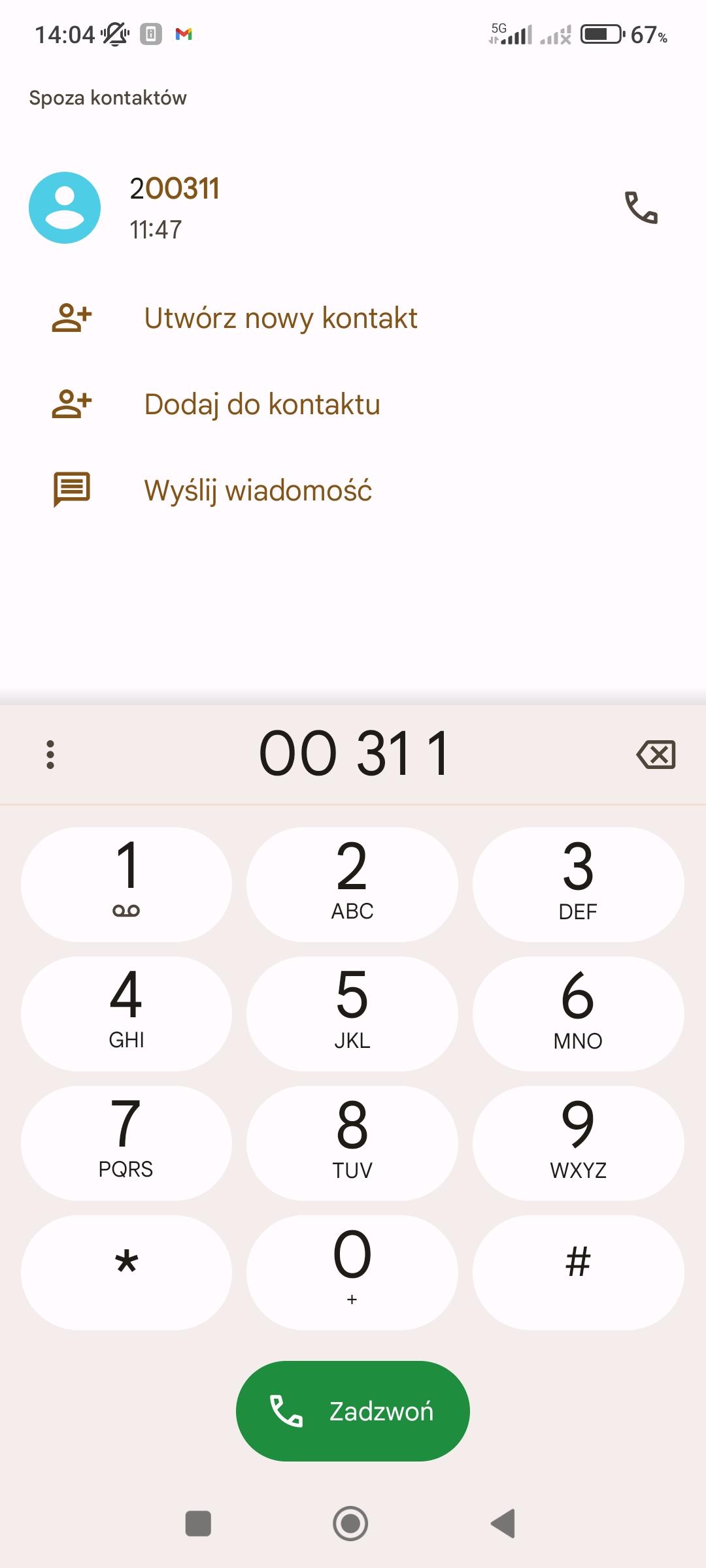The height and width of the screenshot is (1568, 706).
Task: Go back using the navigation bar
Action: point(503,1524)
